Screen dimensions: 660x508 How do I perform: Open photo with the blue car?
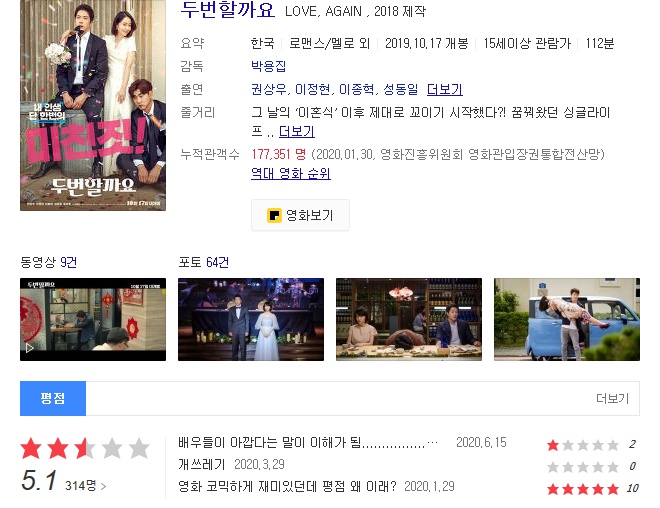(x=567, y=319)
